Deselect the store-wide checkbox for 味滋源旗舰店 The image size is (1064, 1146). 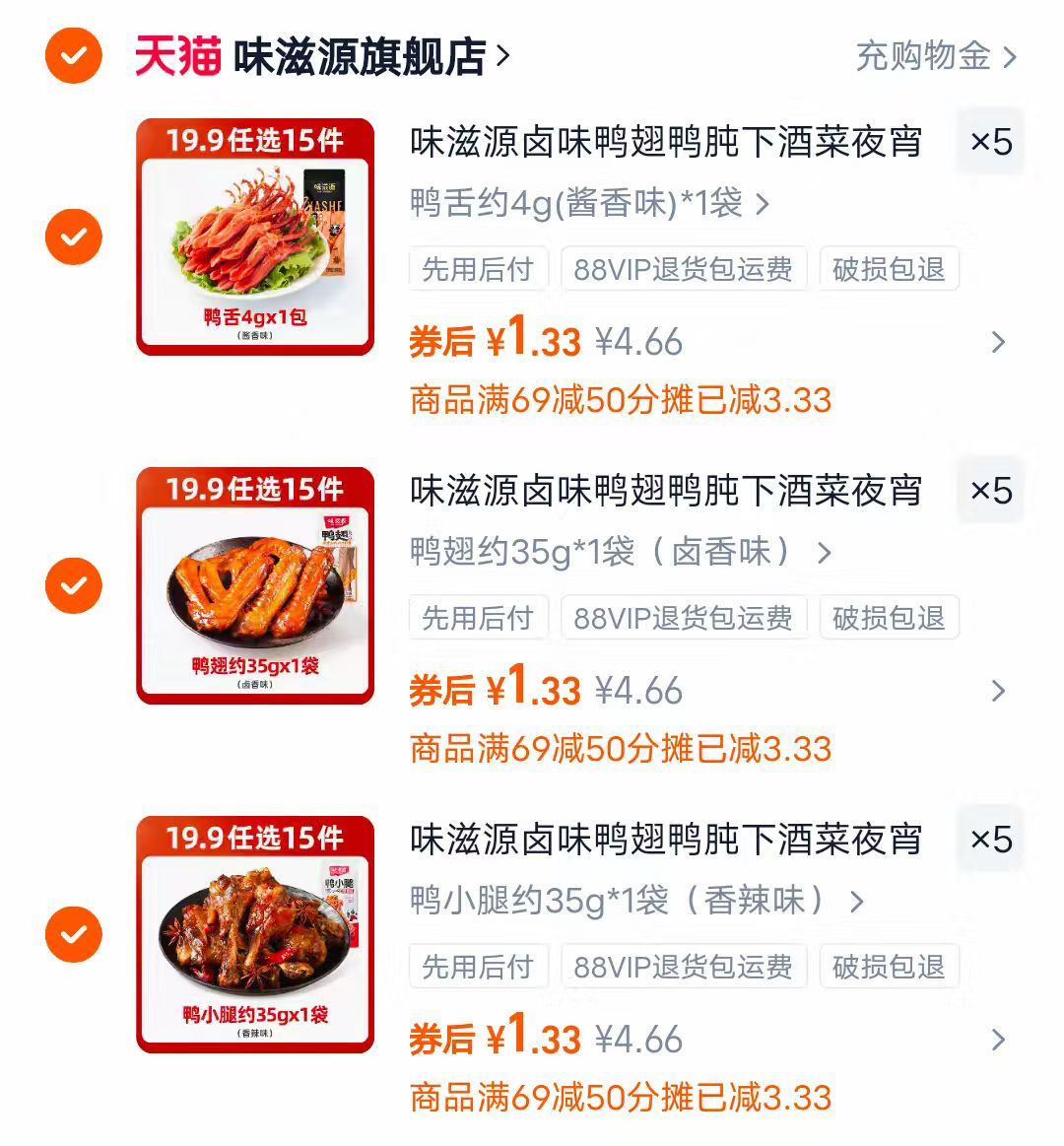pyautogui.click(x=72, y=56)
